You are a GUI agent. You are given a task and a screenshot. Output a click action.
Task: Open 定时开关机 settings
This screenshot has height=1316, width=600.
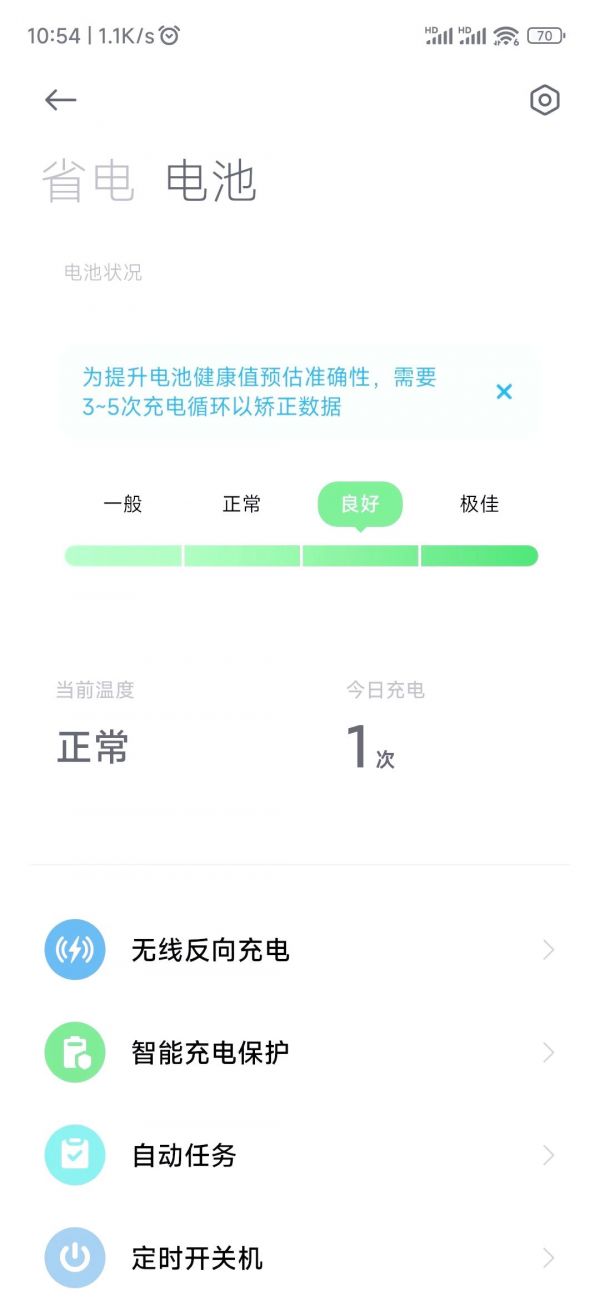tap(300, 1258)
